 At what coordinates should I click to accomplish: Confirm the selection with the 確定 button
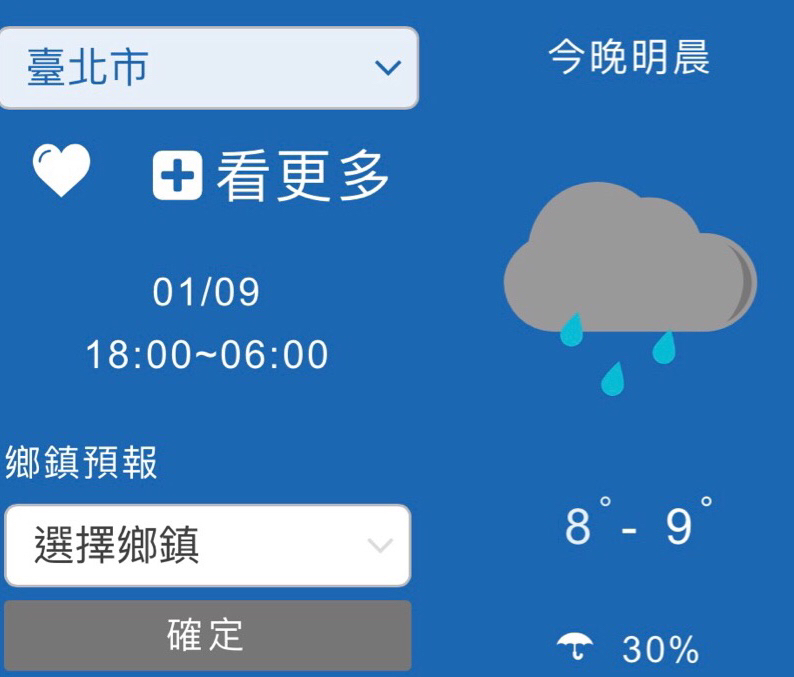[207, 635]
